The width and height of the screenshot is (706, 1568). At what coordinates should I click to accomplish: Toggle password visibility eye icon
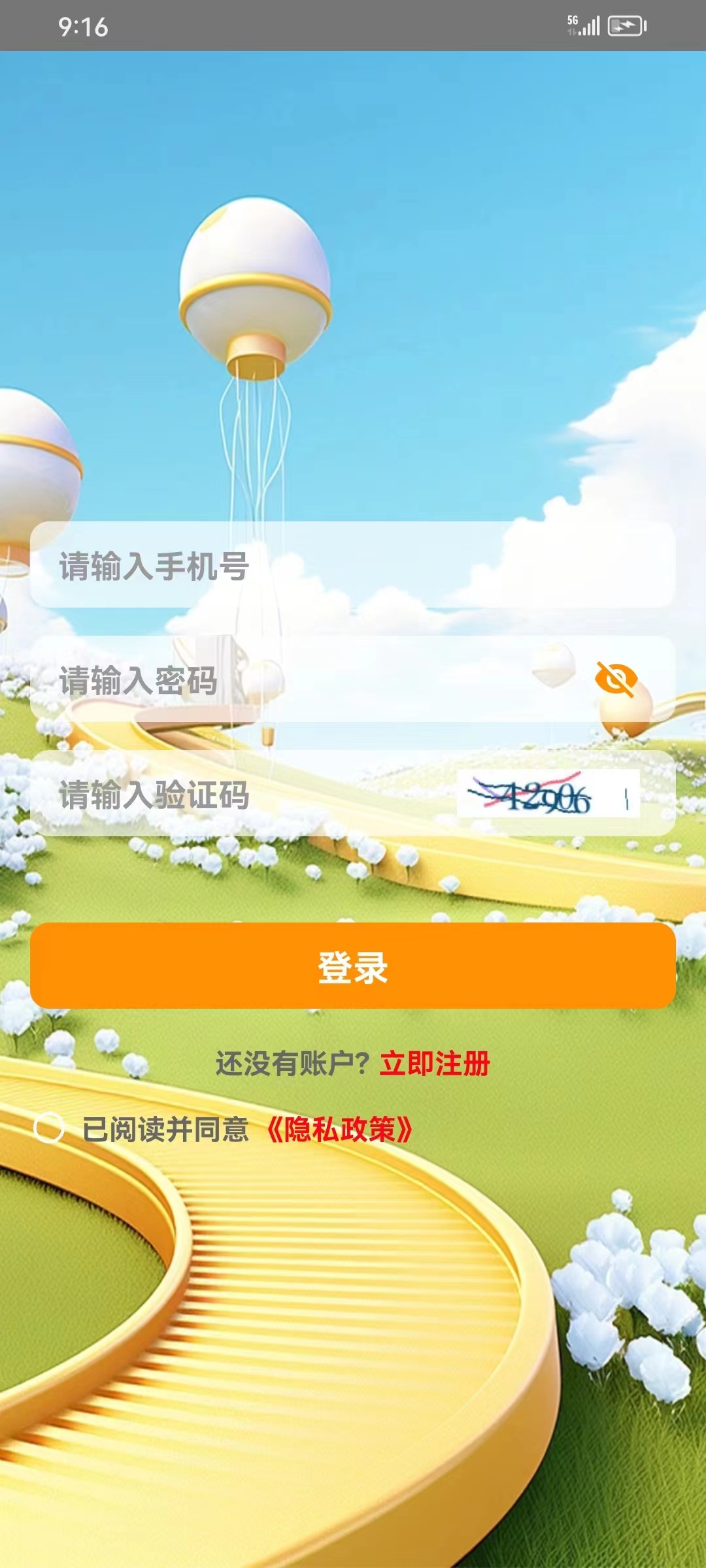coord(616,679)
